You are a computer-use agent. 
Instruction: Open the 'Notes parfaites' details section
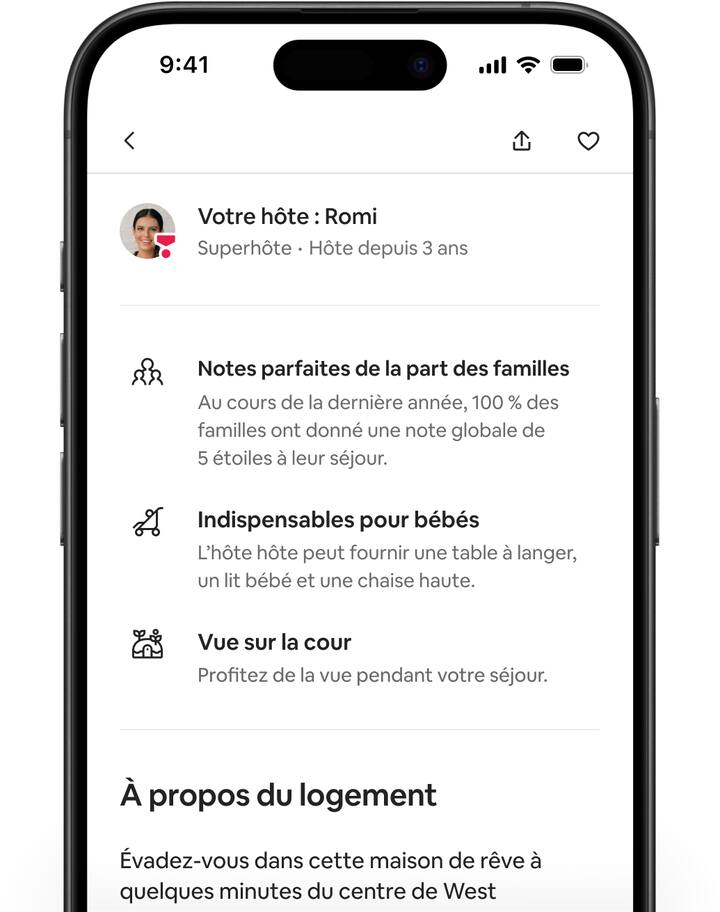point(384,368)
